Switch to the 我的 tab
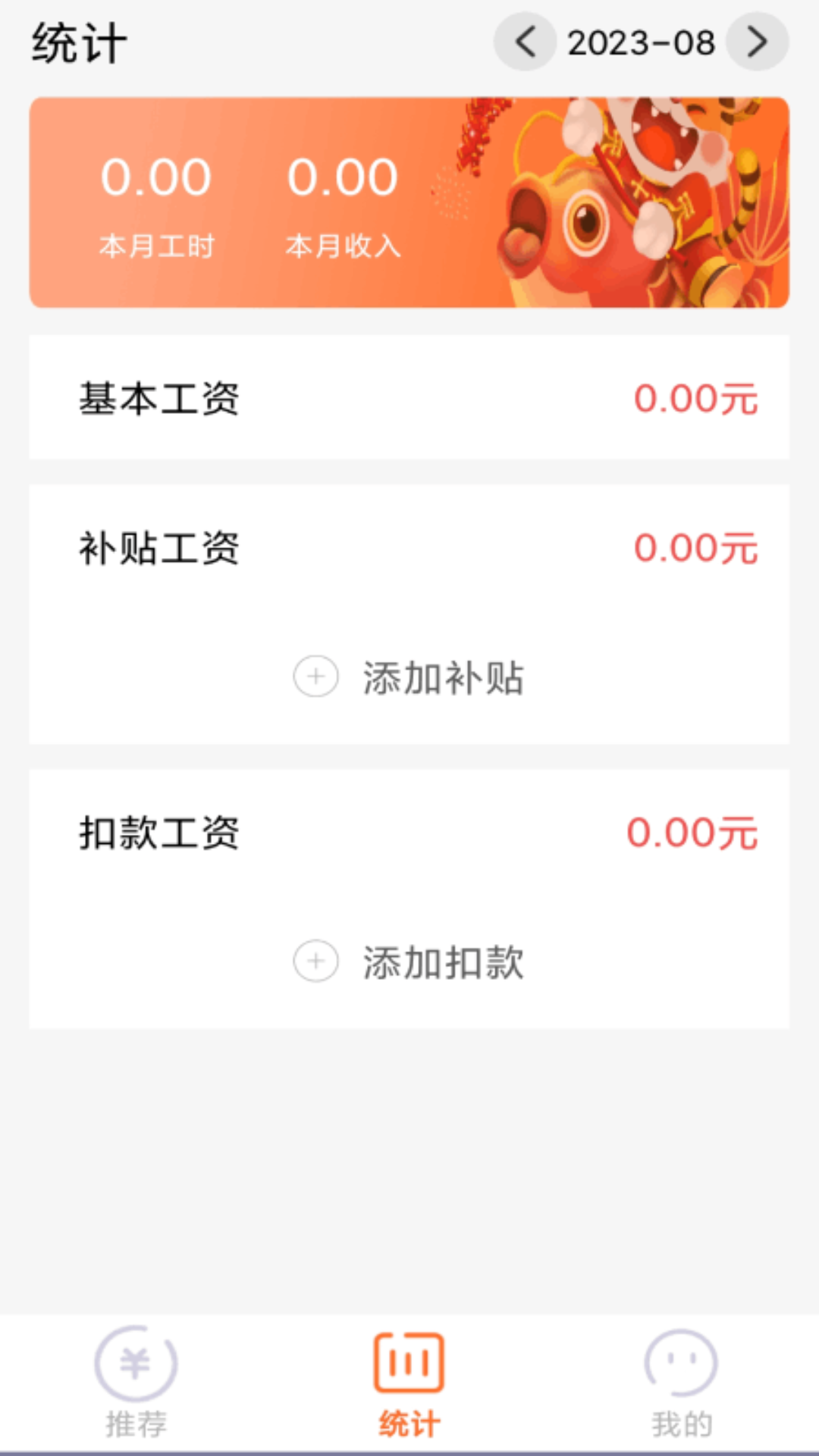 (x=682, y=1380)
